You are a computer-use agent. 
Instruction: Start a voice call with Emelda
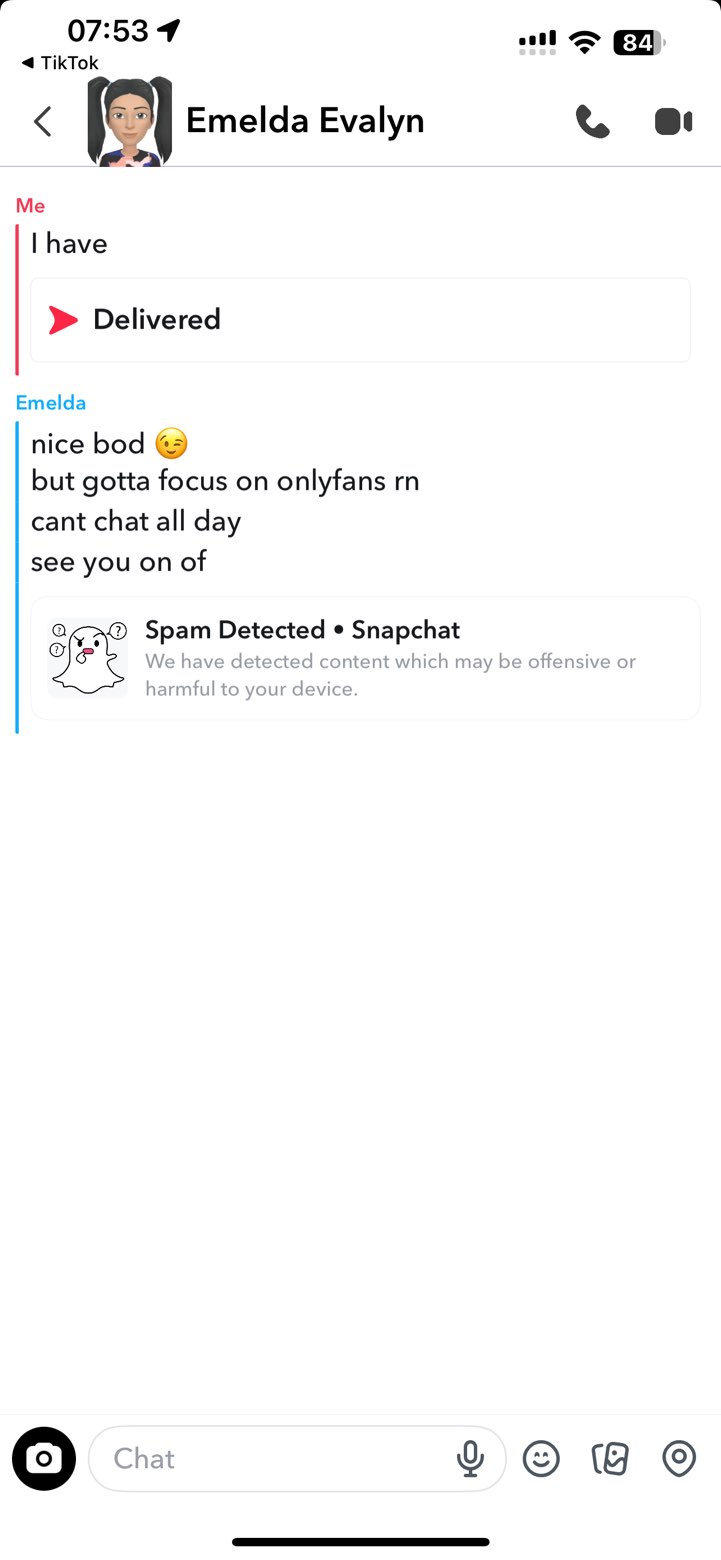[592, 122]
